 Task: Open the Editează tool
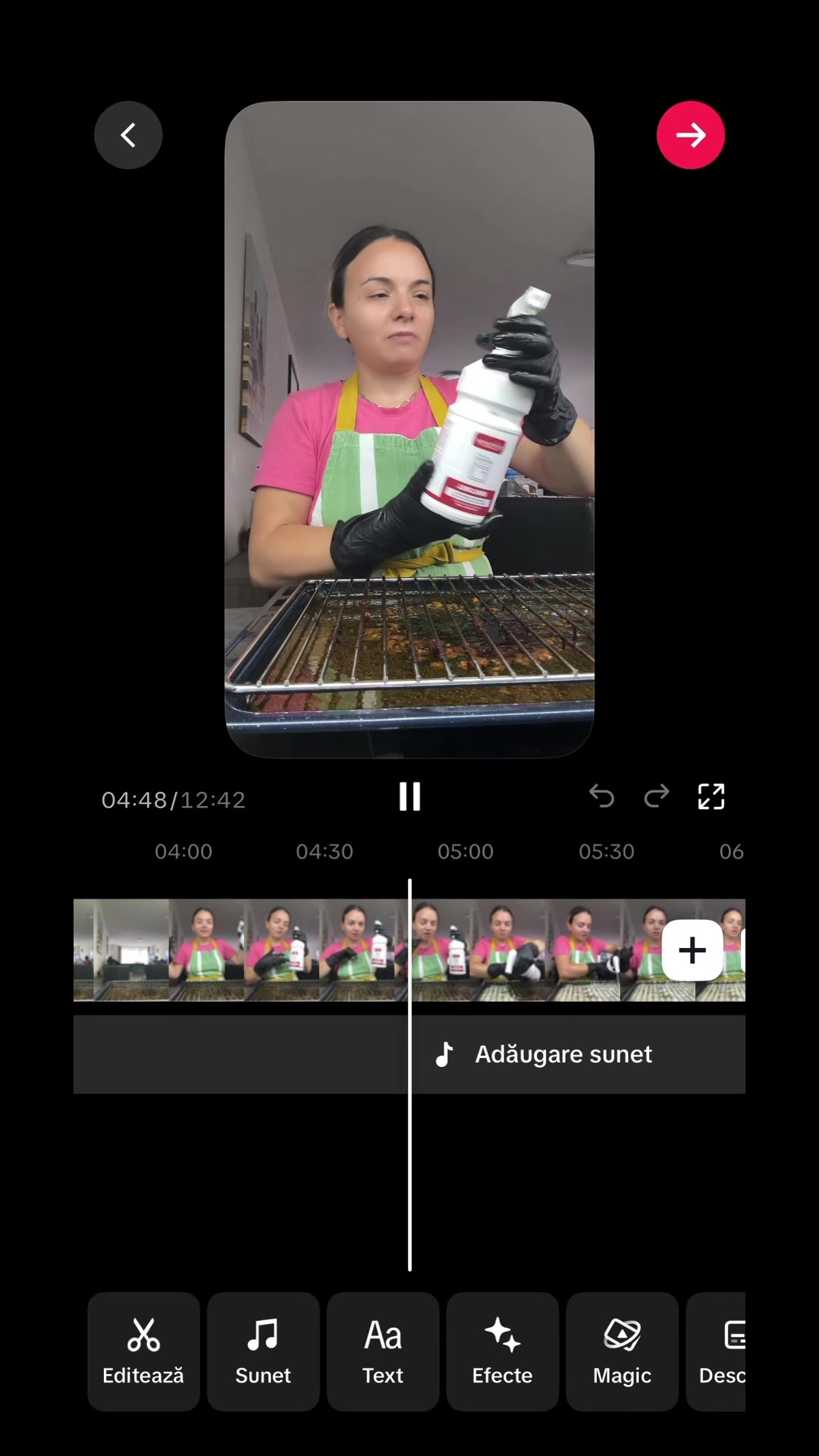143,1351
